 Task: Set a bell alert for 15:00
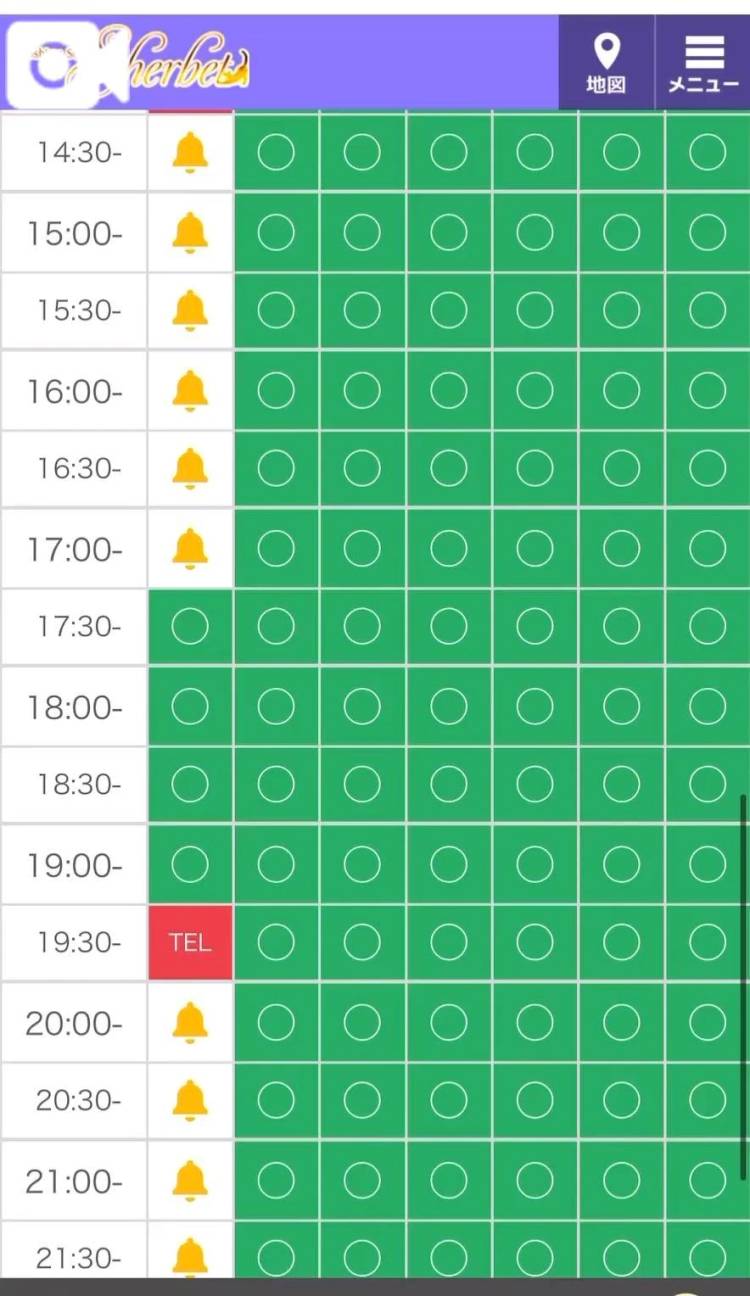click(190, 232)
